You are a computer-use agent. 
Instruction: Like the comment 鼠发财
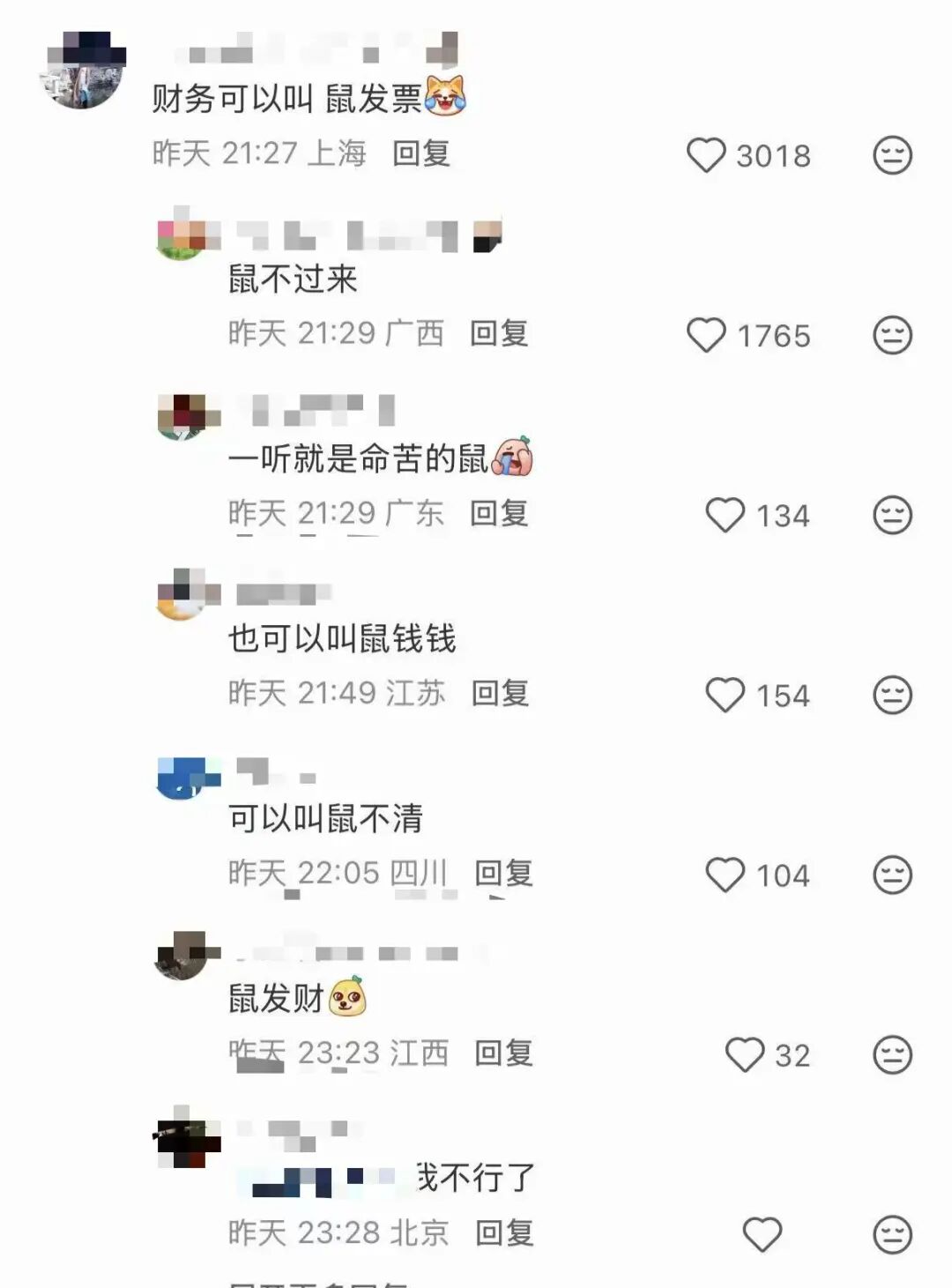[745, 1055]
